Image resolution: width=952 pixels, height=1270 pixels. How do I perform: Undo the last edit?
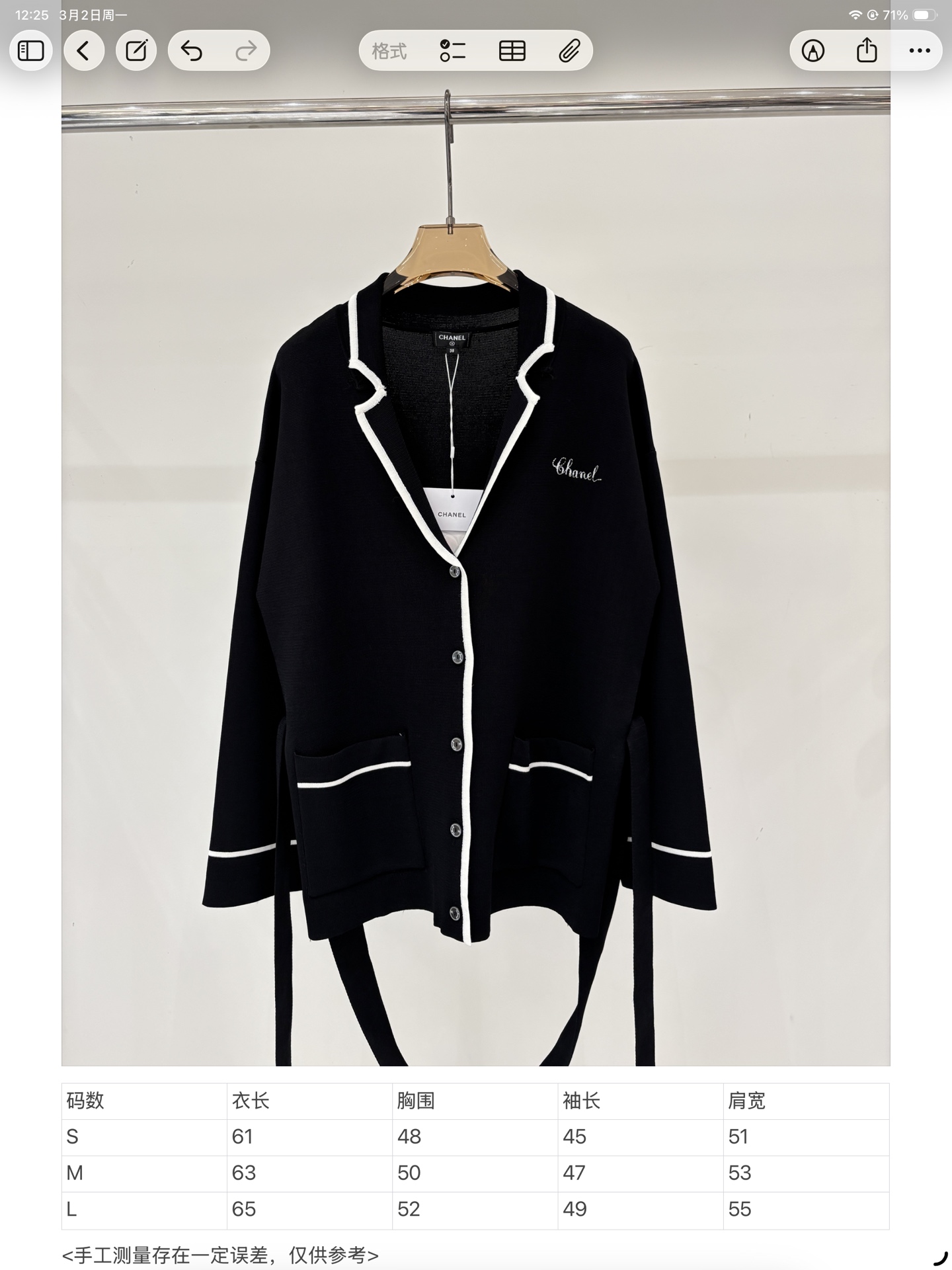click(x=192, y=51)
